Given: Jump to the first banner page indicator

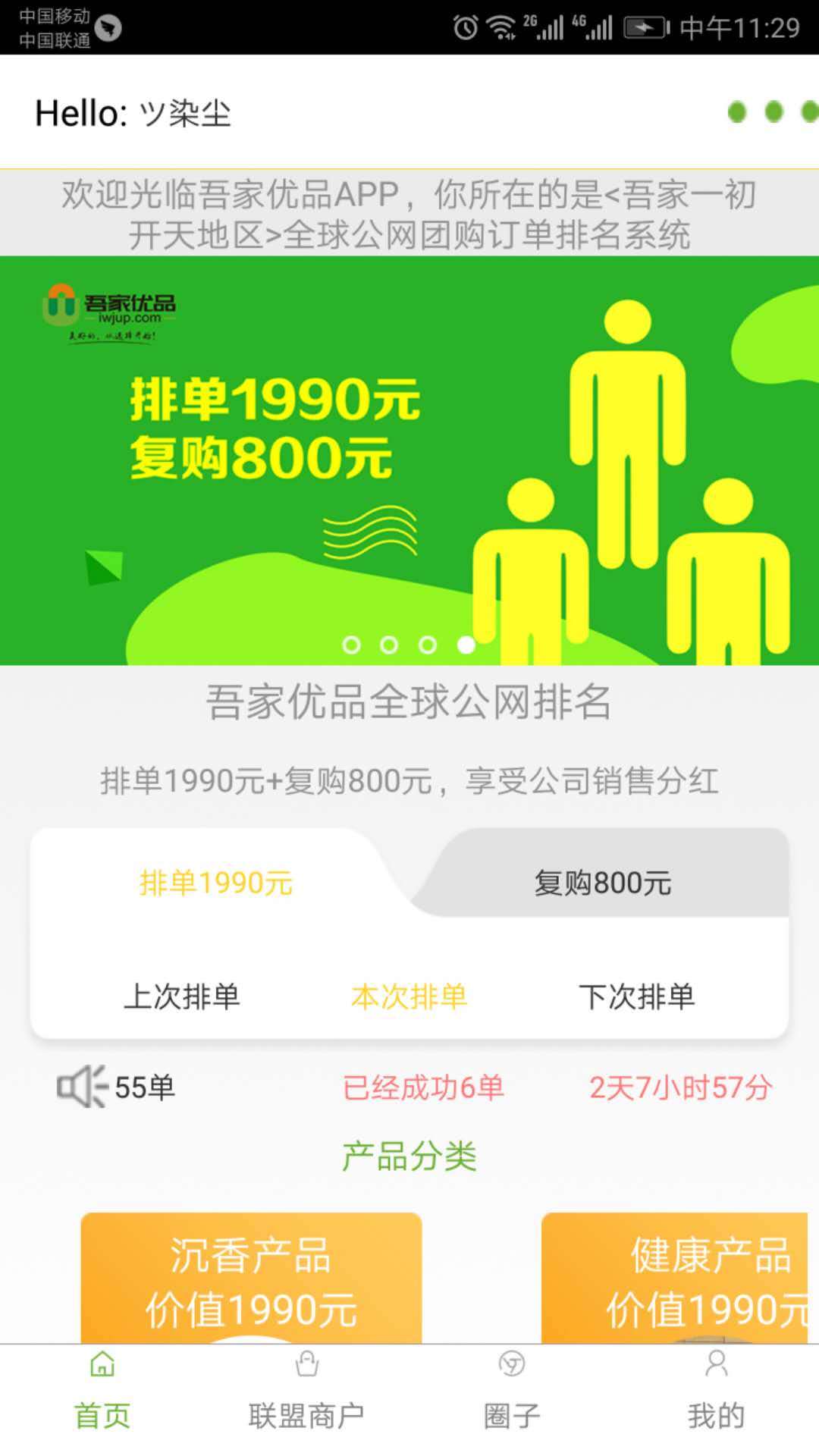Looking at the screenshot, I should [351, 645].
